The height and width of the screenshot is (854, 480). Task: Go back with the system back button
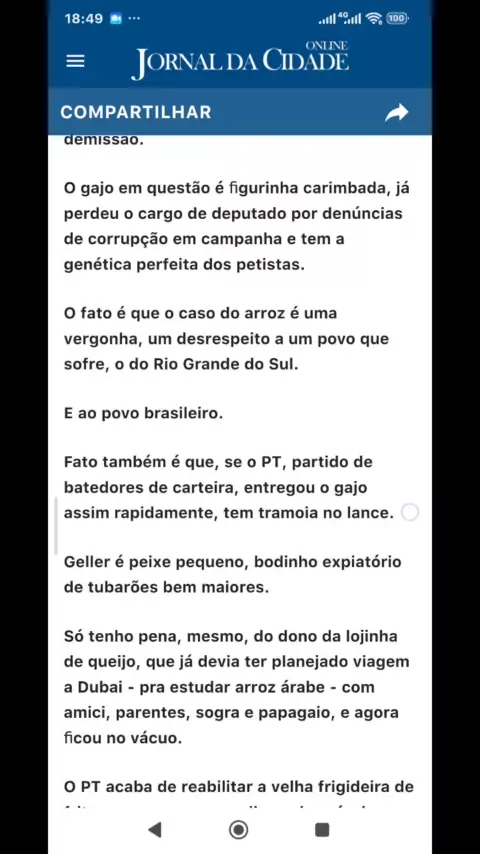(155, 829)
